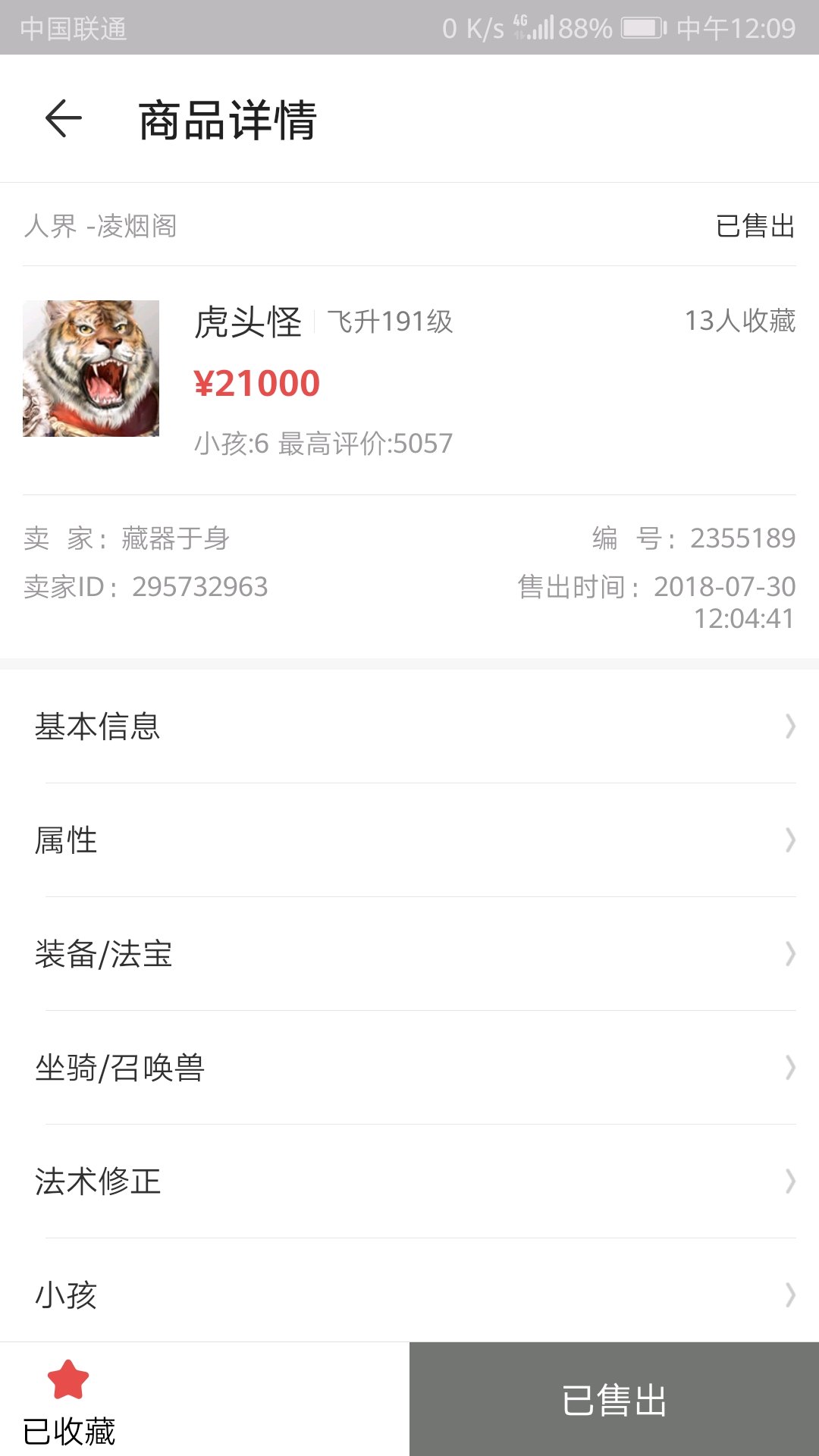
Task: Open the 装备/法宝 details
Action: [409, 954]
